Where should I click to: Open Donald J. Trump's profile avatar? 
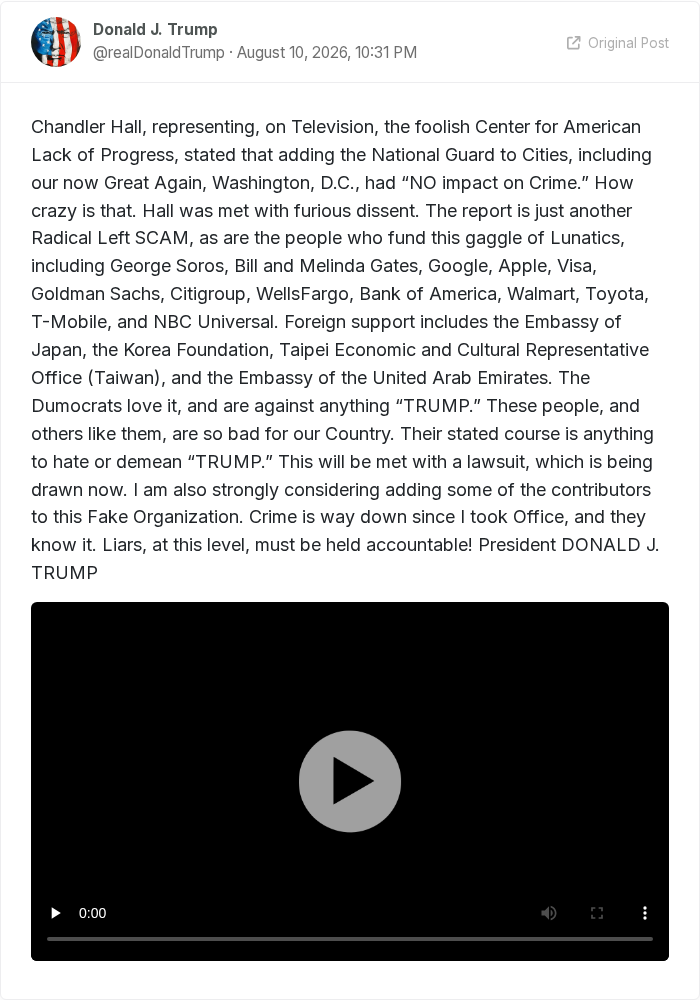click(x=56, y=42)
